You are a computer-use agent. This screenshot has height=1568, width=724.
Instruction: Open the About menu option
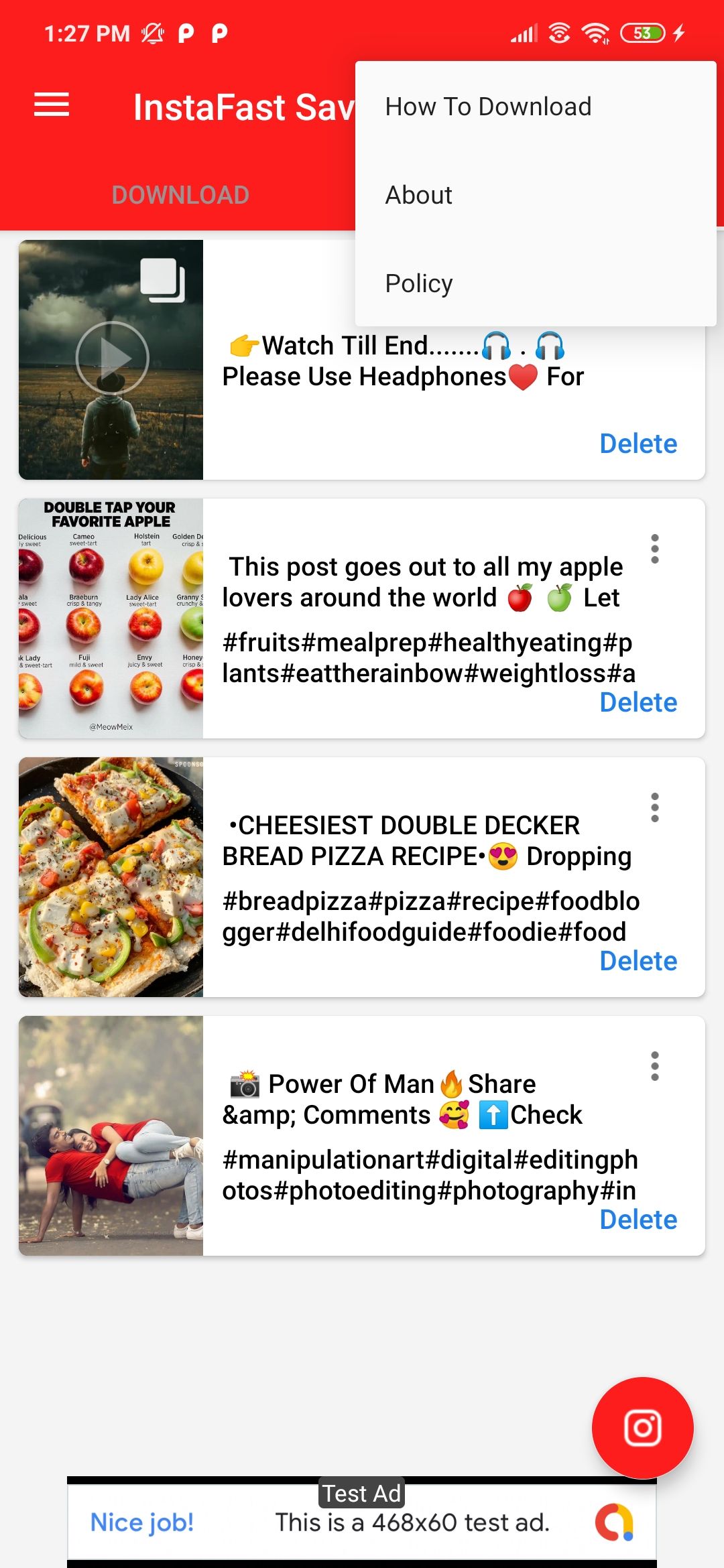(419, 195)
